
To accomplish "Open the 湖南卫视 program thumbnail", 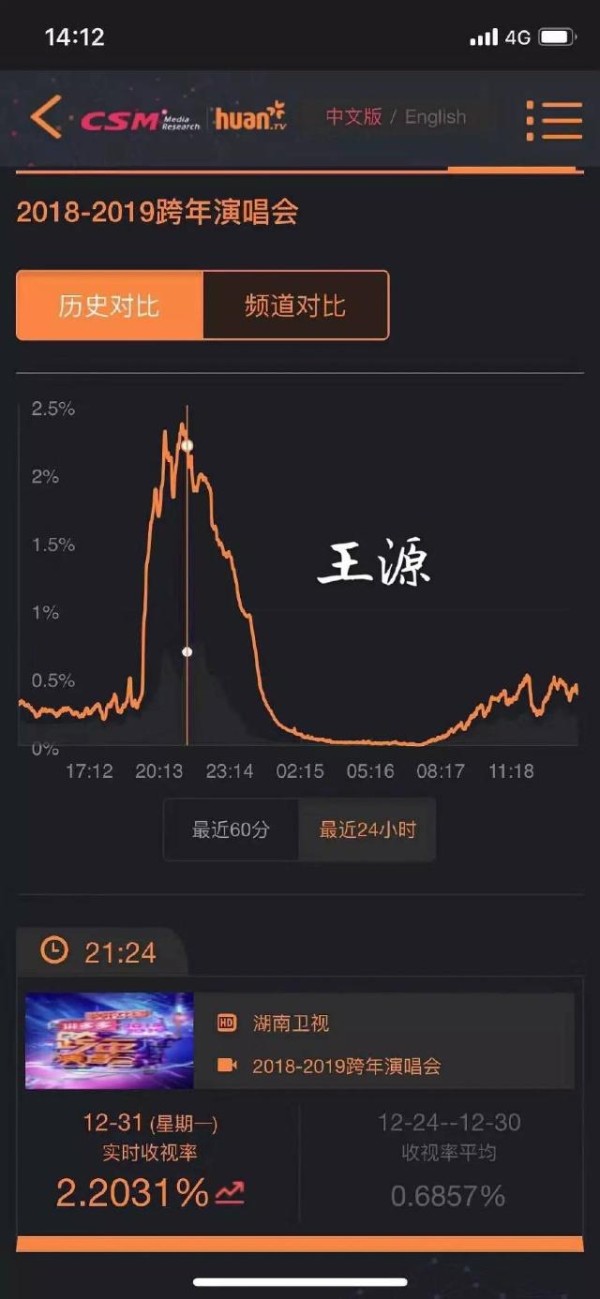I will 109,1041.
